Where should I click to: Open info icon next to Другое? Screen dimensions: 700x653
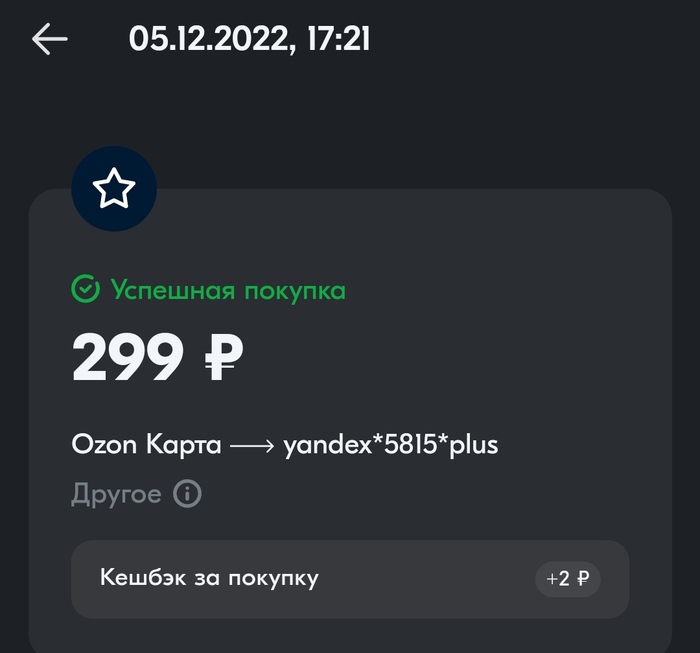pos(187,494)
